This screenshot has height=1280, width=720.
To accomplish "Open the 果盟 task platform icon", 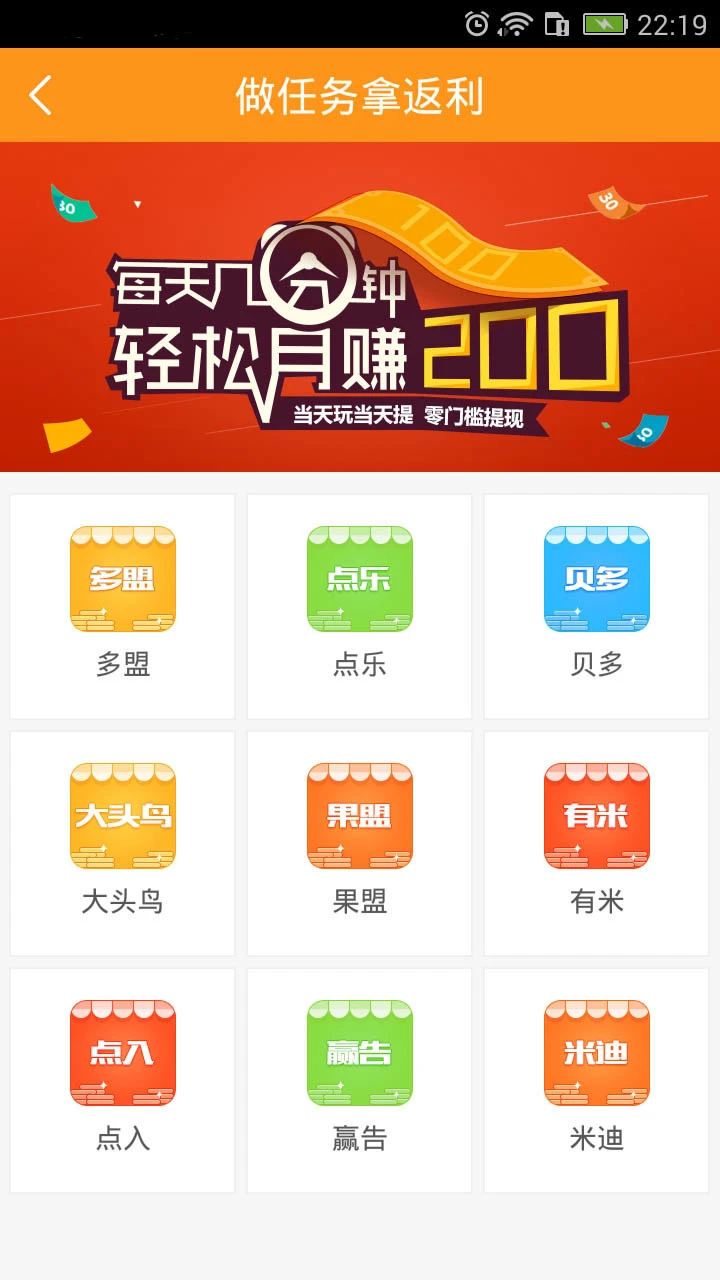I will (359, 816).
